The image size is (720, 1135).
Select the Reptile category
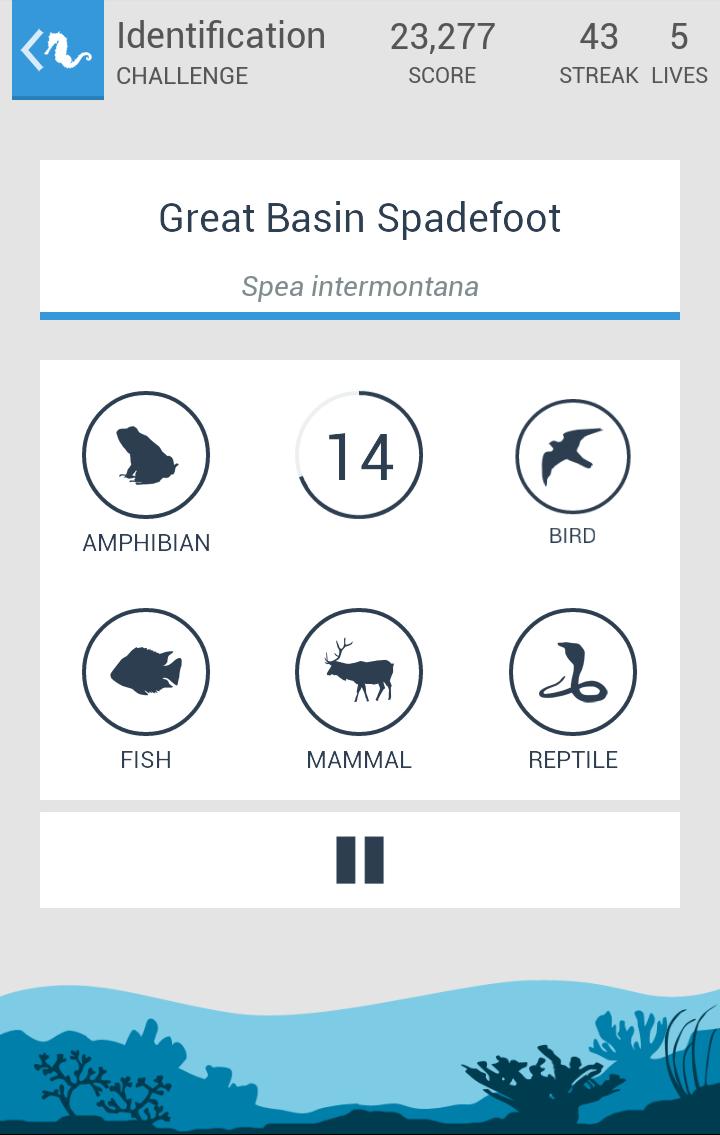coord(573,672)
